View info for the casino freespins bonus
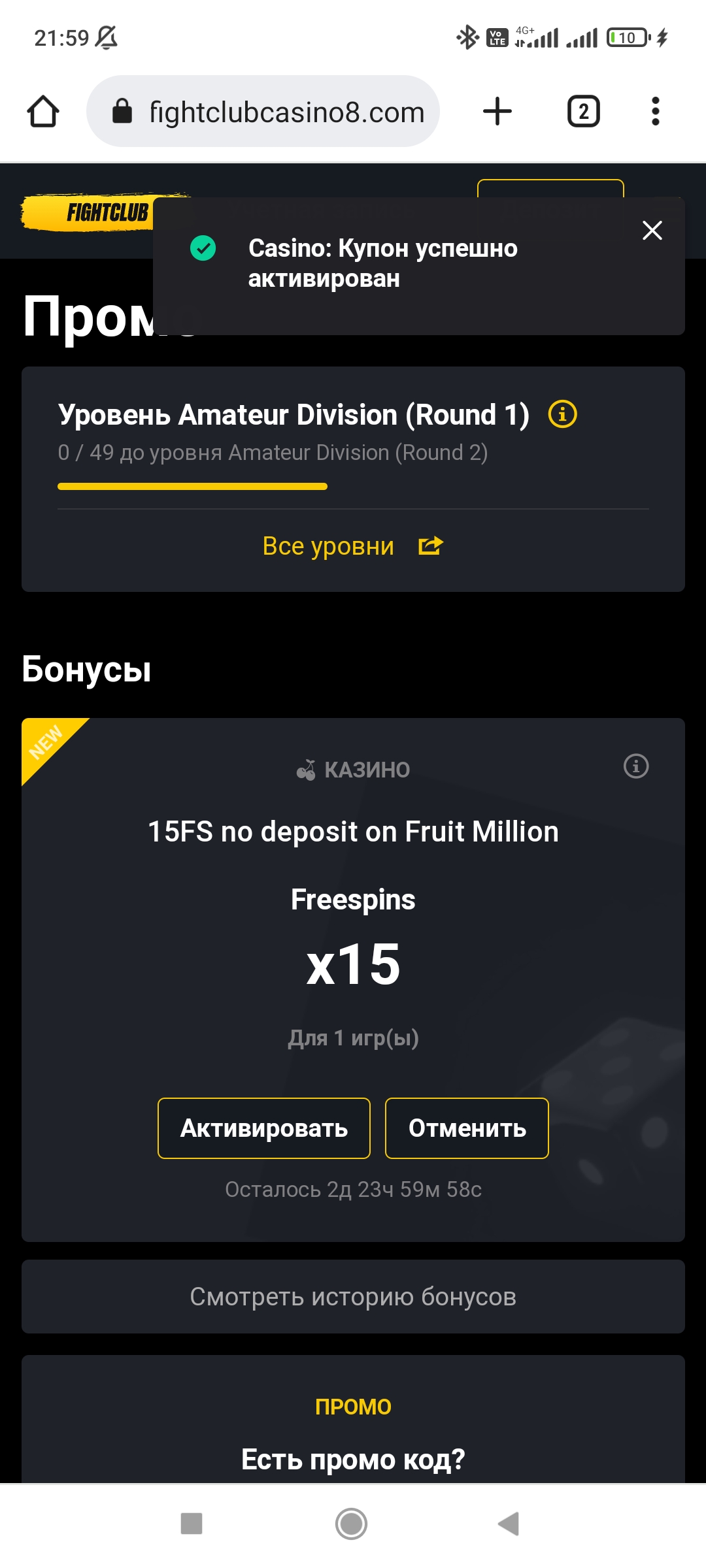The height and width of the screenshot is (1568, 706). [635, 766]
